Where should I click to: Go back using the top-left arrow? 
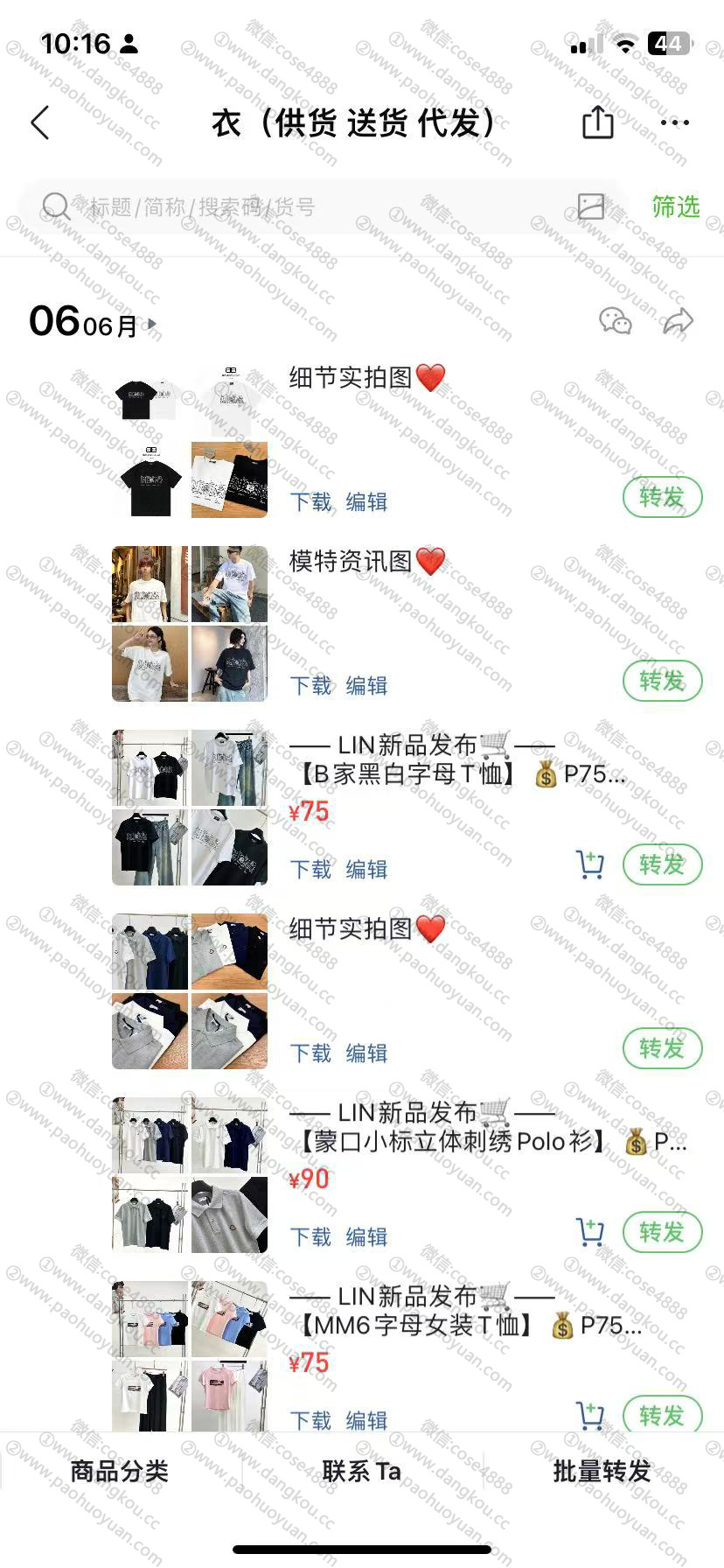(40, 123)
